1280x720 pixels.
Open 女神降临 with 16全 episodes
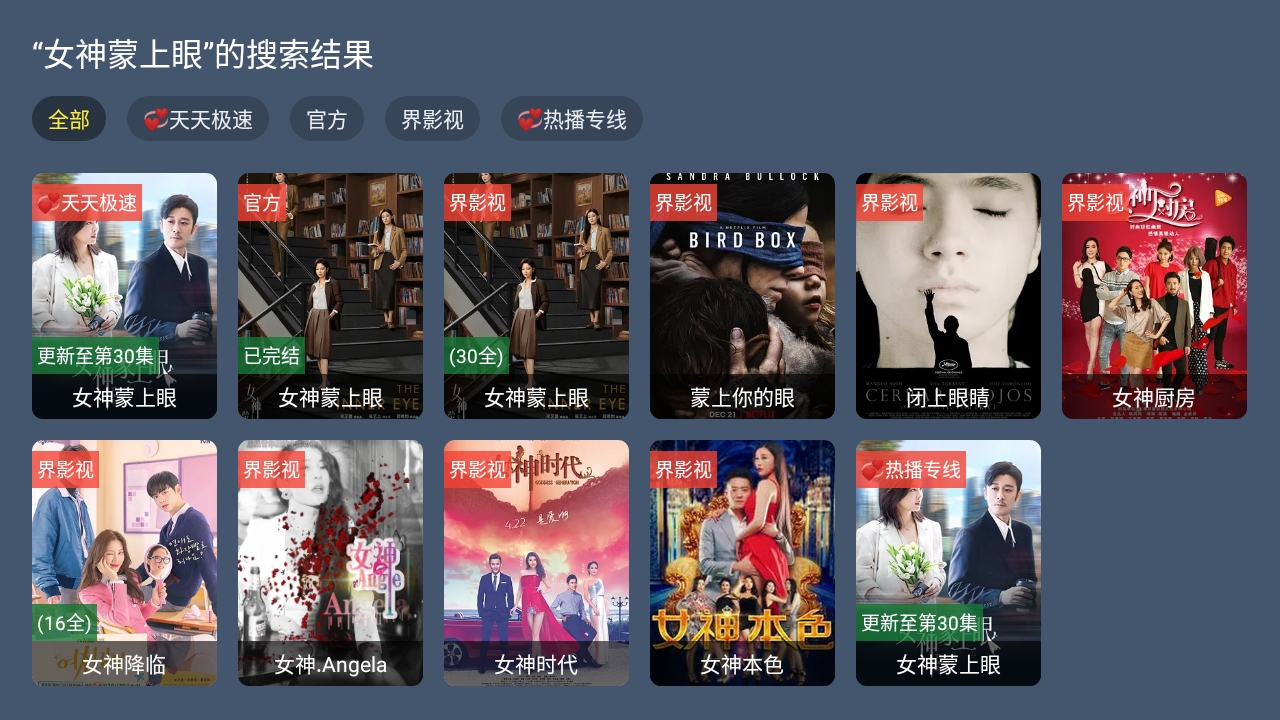[124, 563]
